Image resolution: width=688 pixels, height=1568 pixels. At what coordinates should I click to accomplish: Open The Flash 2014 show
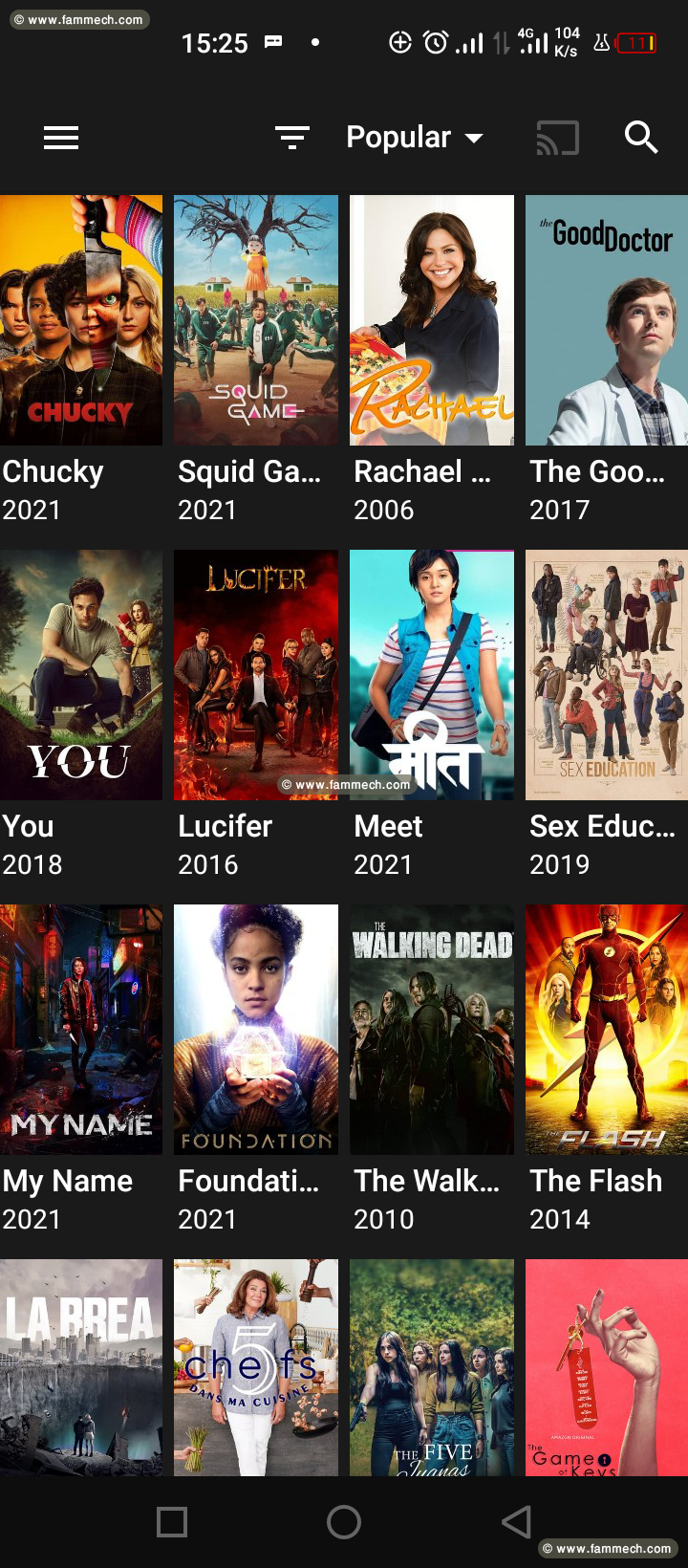(x=607, y=1030)
